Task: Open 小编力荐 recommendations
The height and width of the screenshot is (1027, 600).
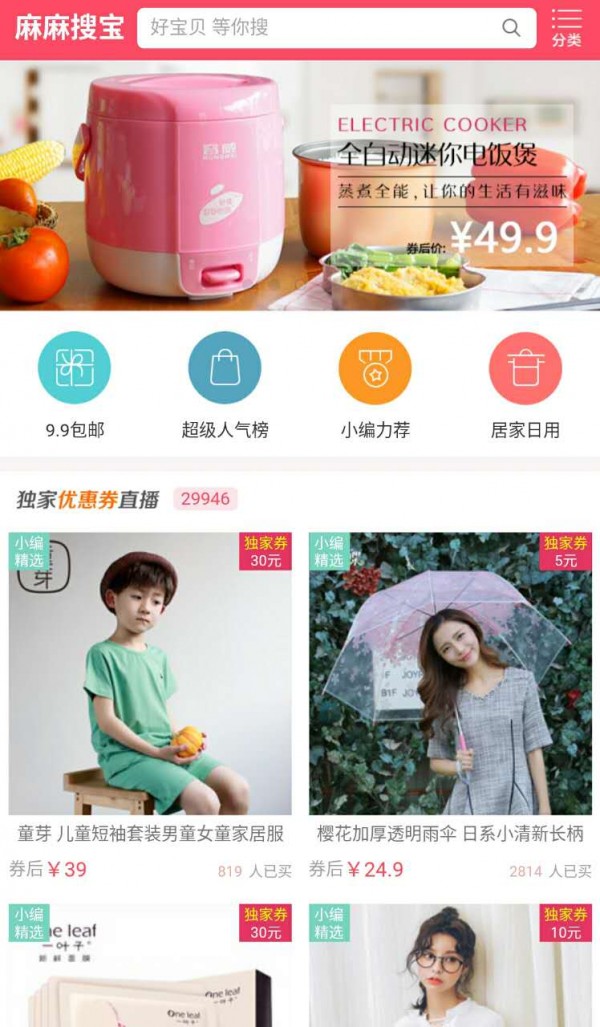Action: pos(375,385)
